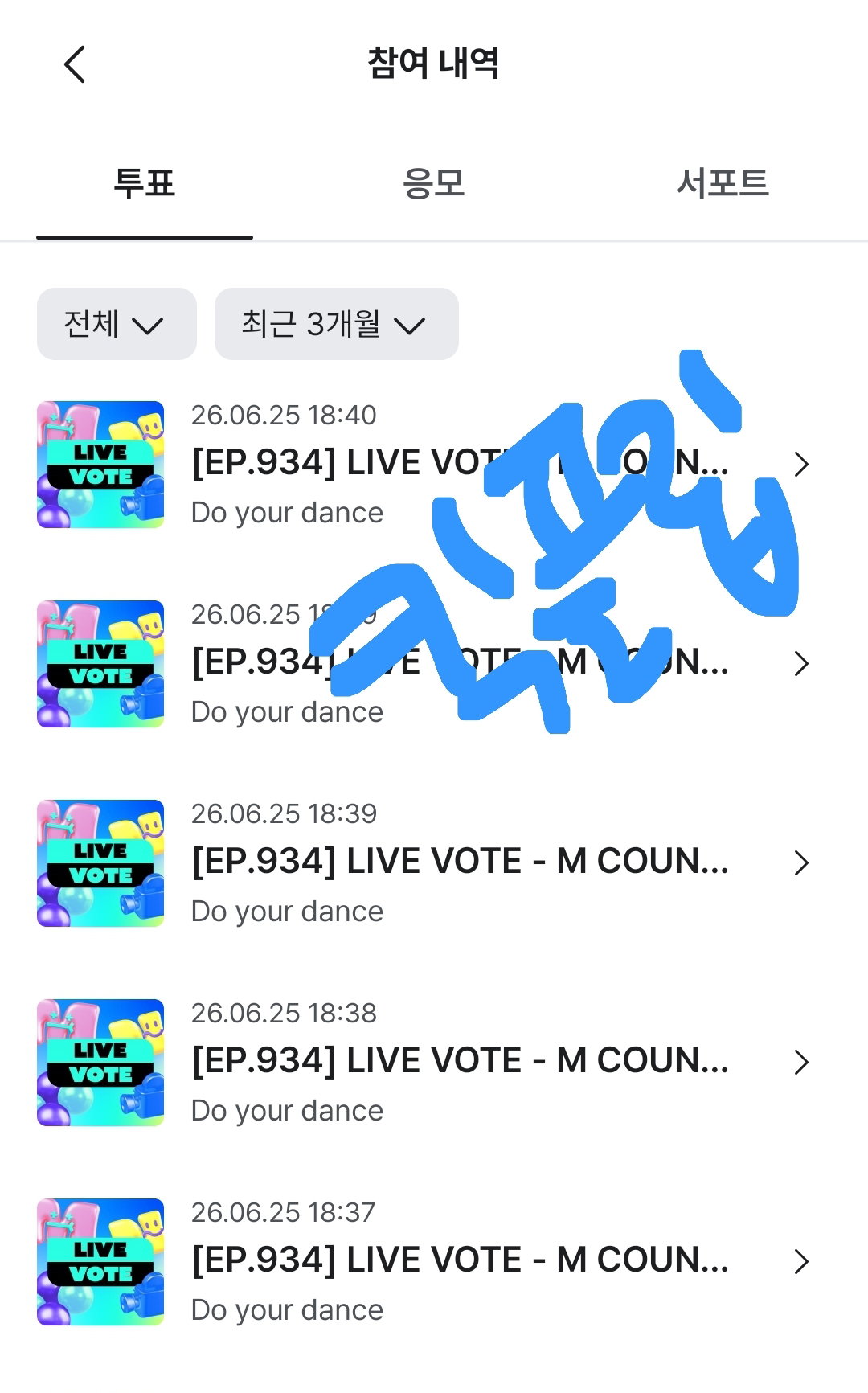Select the 투표 tab
This screenshot has width=868, height=1393.
145,184
